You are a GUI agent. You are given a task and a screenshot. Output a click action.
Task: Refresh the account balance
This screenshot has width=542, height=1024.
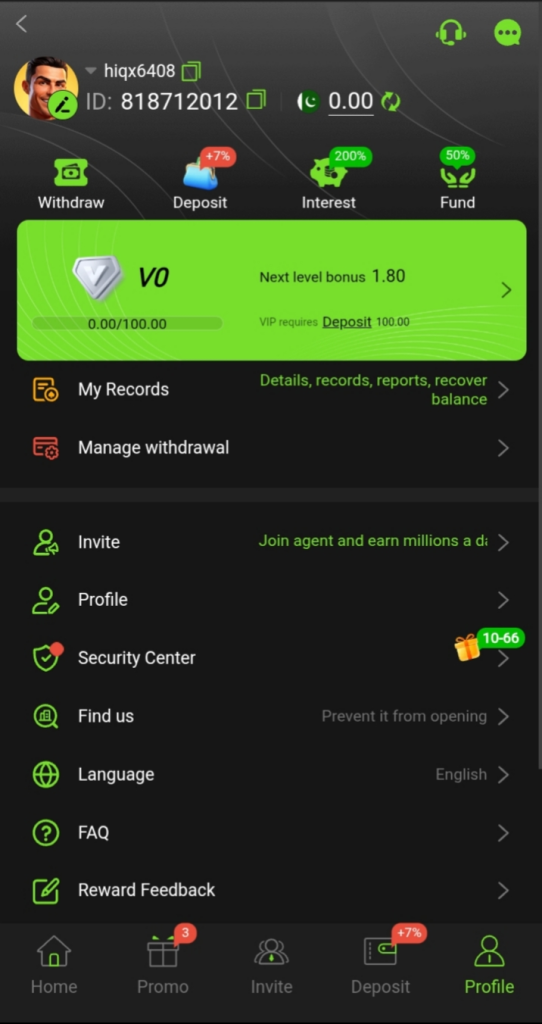pyautogui.click(x=391, y=101)
